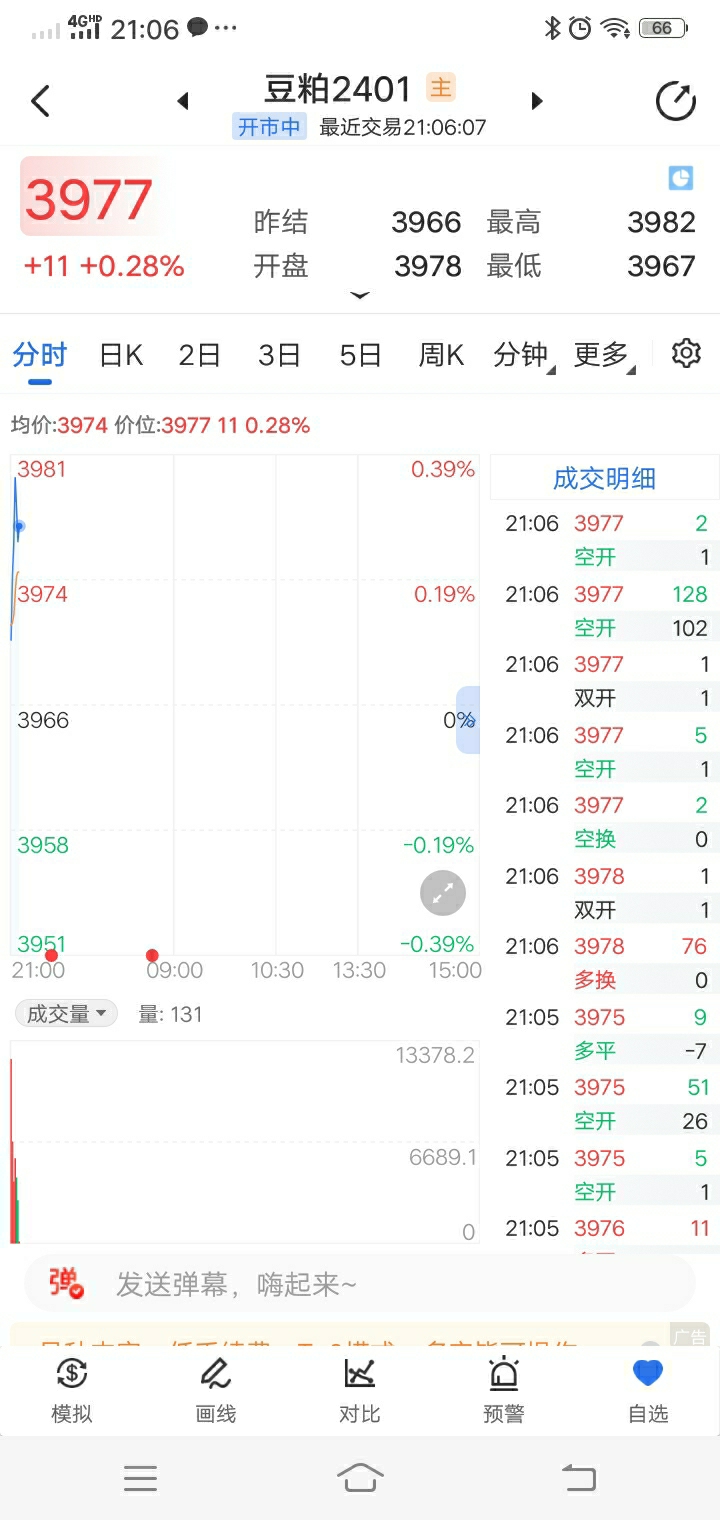The width and height of the screenshot is (720, 1520).
Task: Open chart settings gear
Action: pyautogui.click(x=686, y=353)
